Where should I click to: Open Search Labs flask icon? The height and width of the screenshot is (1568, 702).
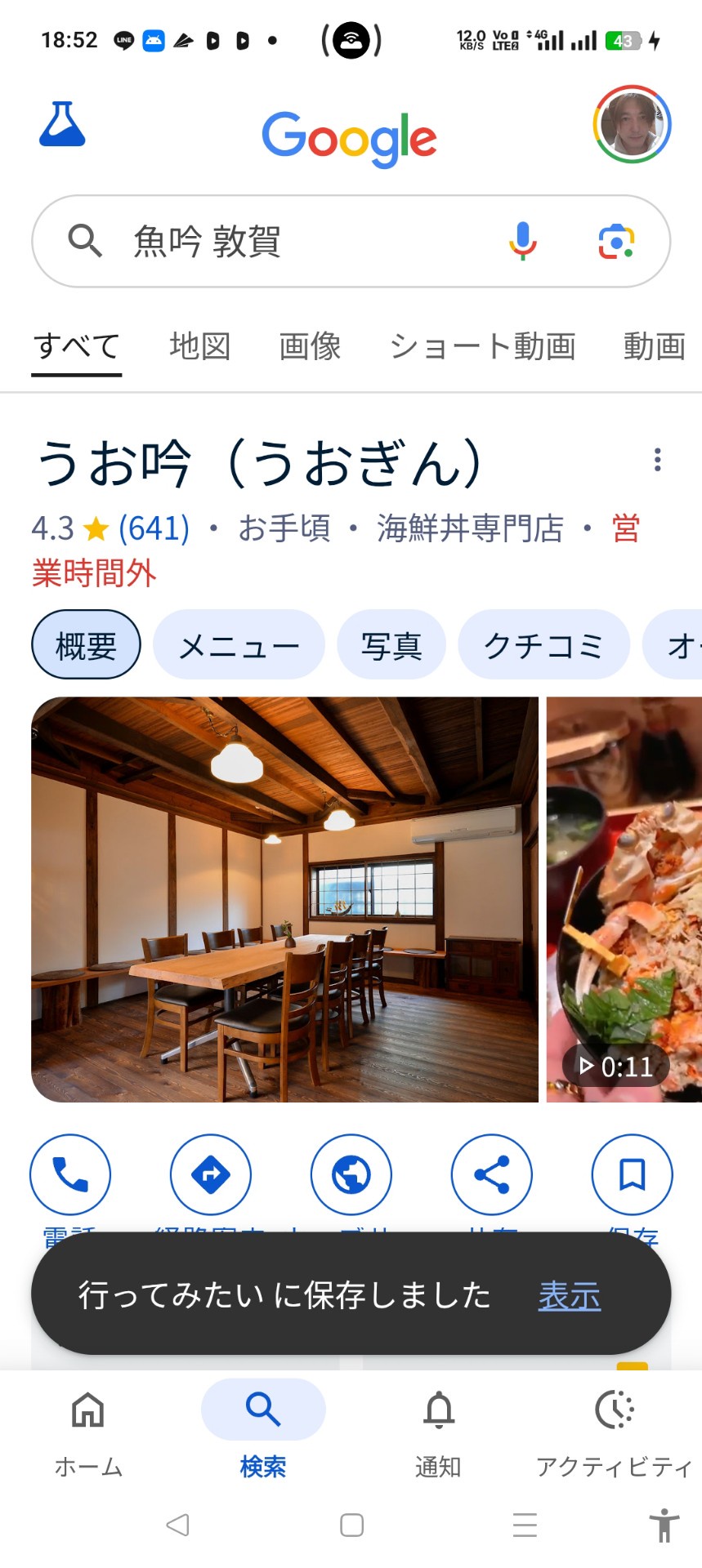(62, 125)
